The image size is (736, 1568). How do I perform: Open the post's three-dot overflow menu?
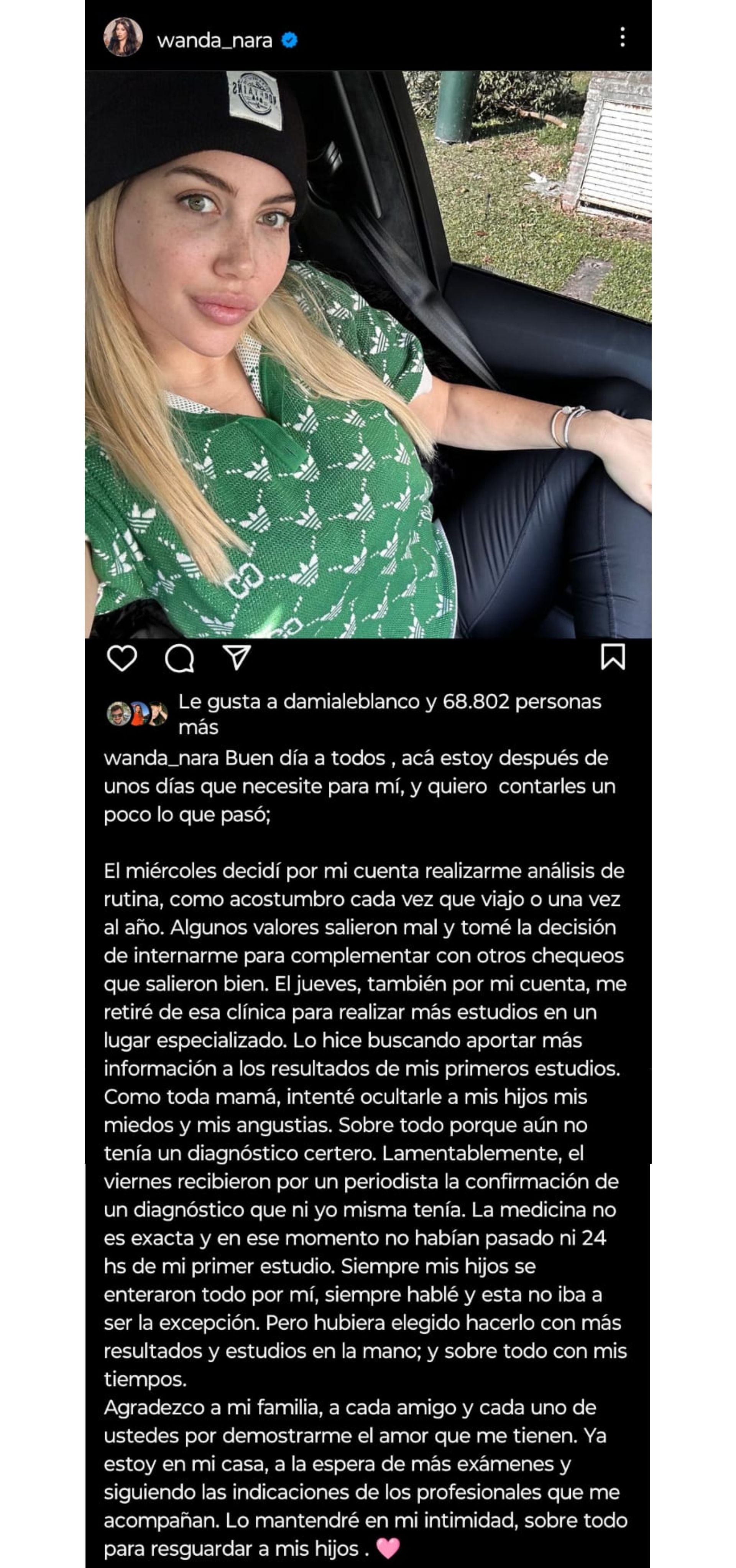coord(622,37)
